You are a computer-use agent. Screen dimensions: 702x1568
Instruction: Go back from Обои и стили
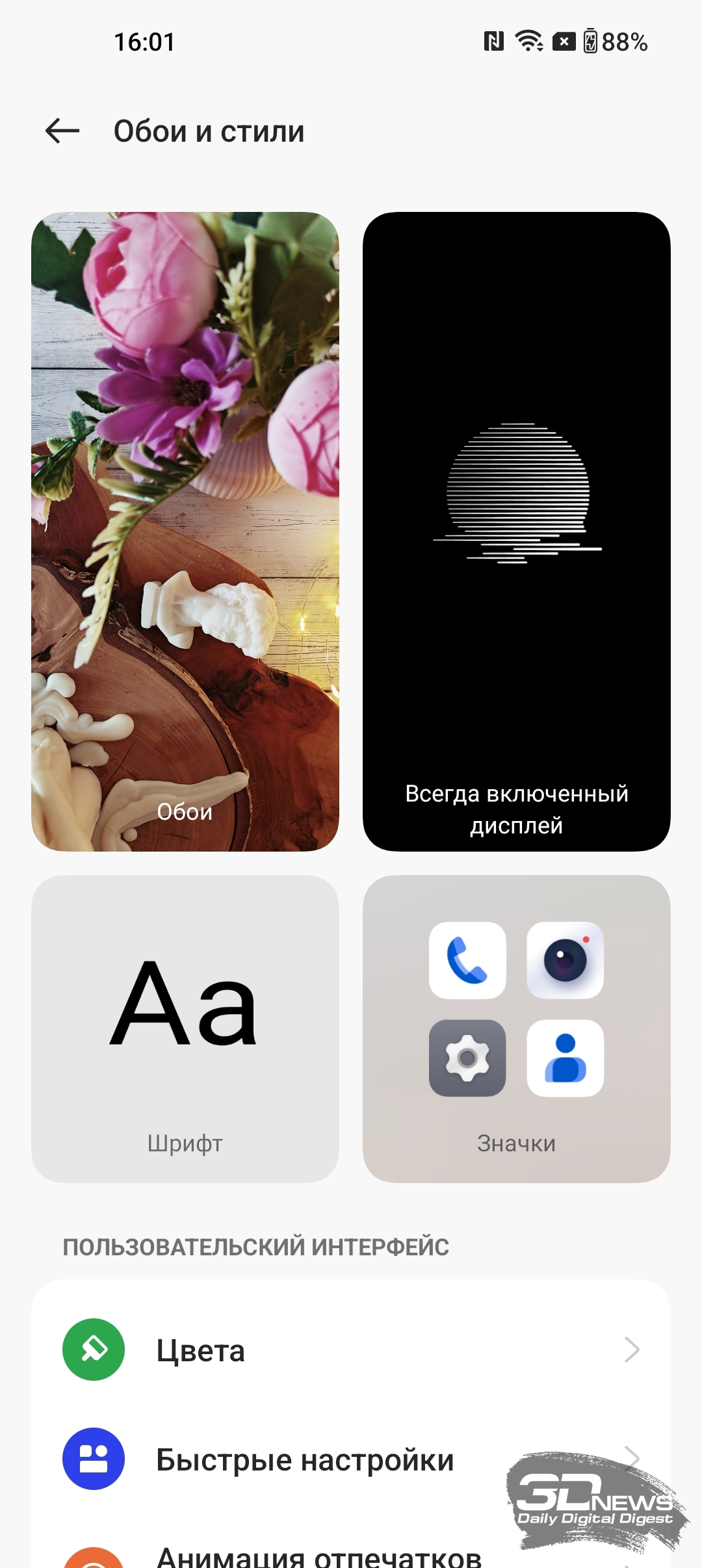click(x=62, y=131)
